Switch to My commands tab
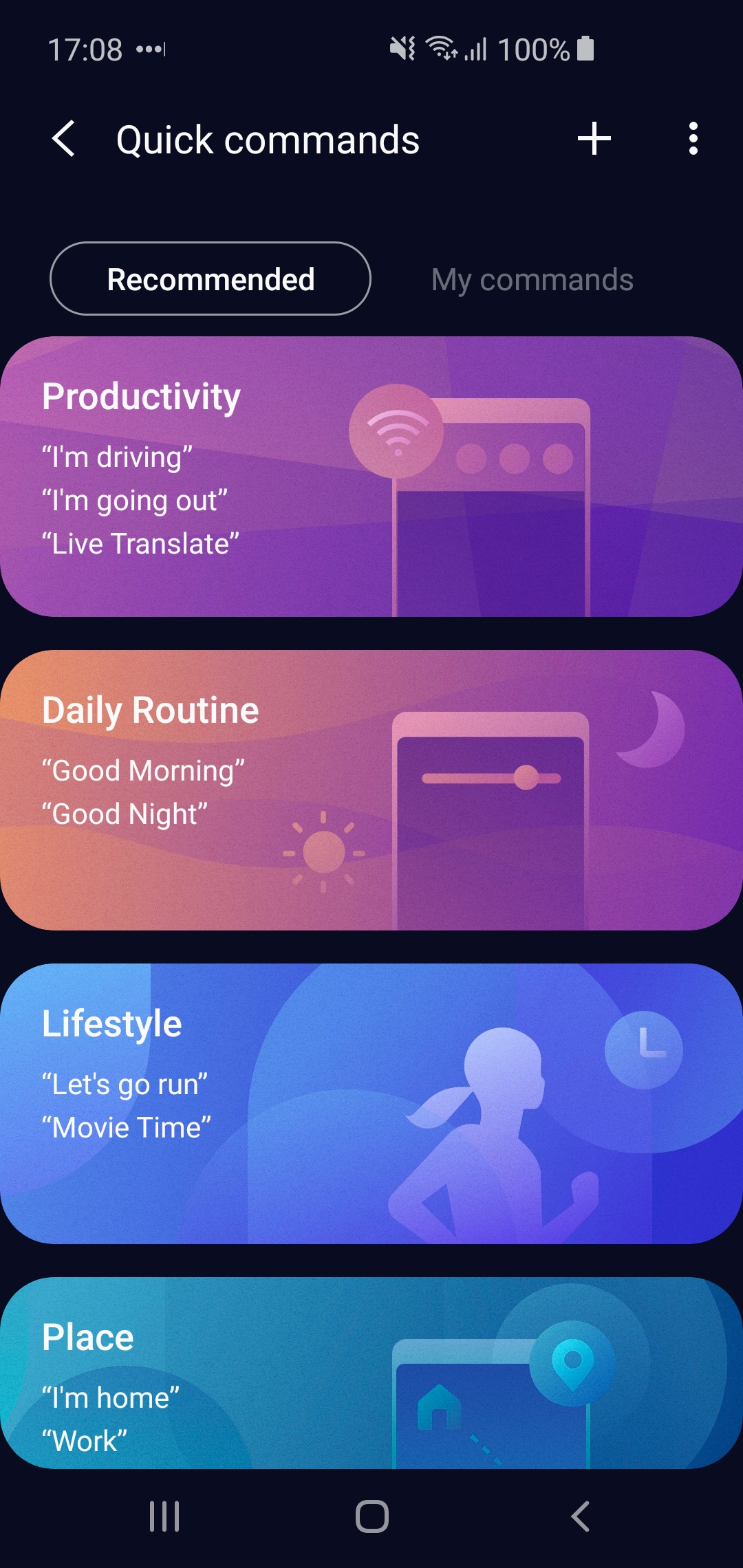This screenshot has width=743, height=1568. 532,280
